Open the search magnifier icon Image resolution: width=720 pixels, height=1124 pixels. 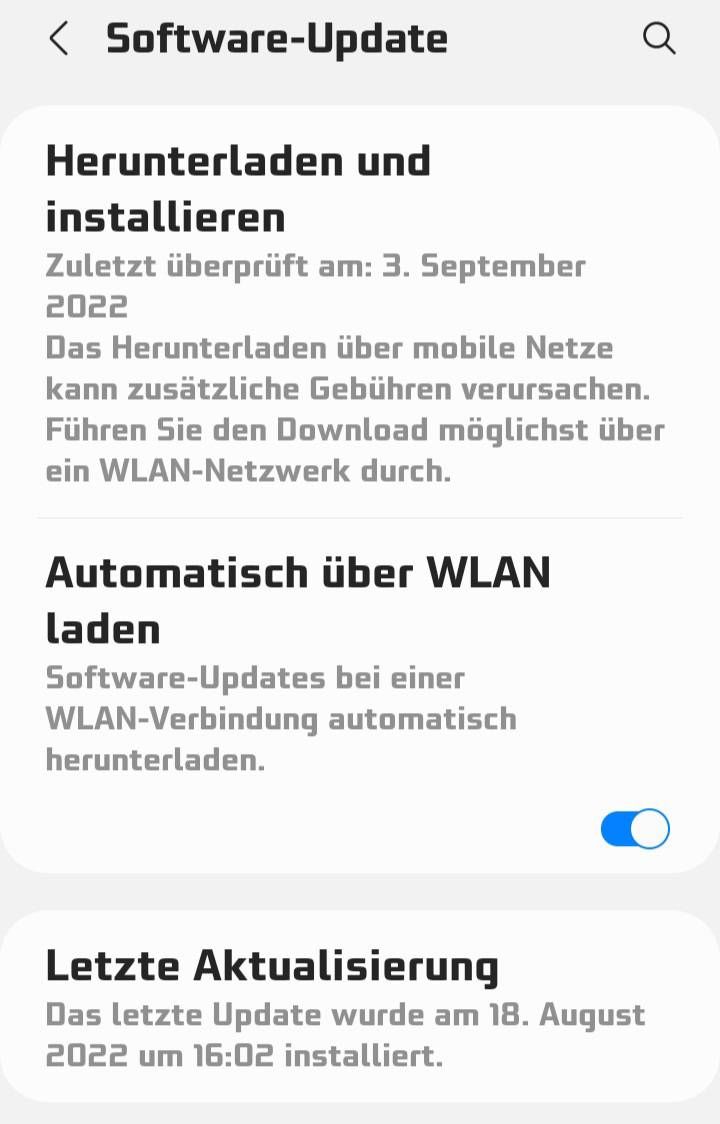point(659,39)
